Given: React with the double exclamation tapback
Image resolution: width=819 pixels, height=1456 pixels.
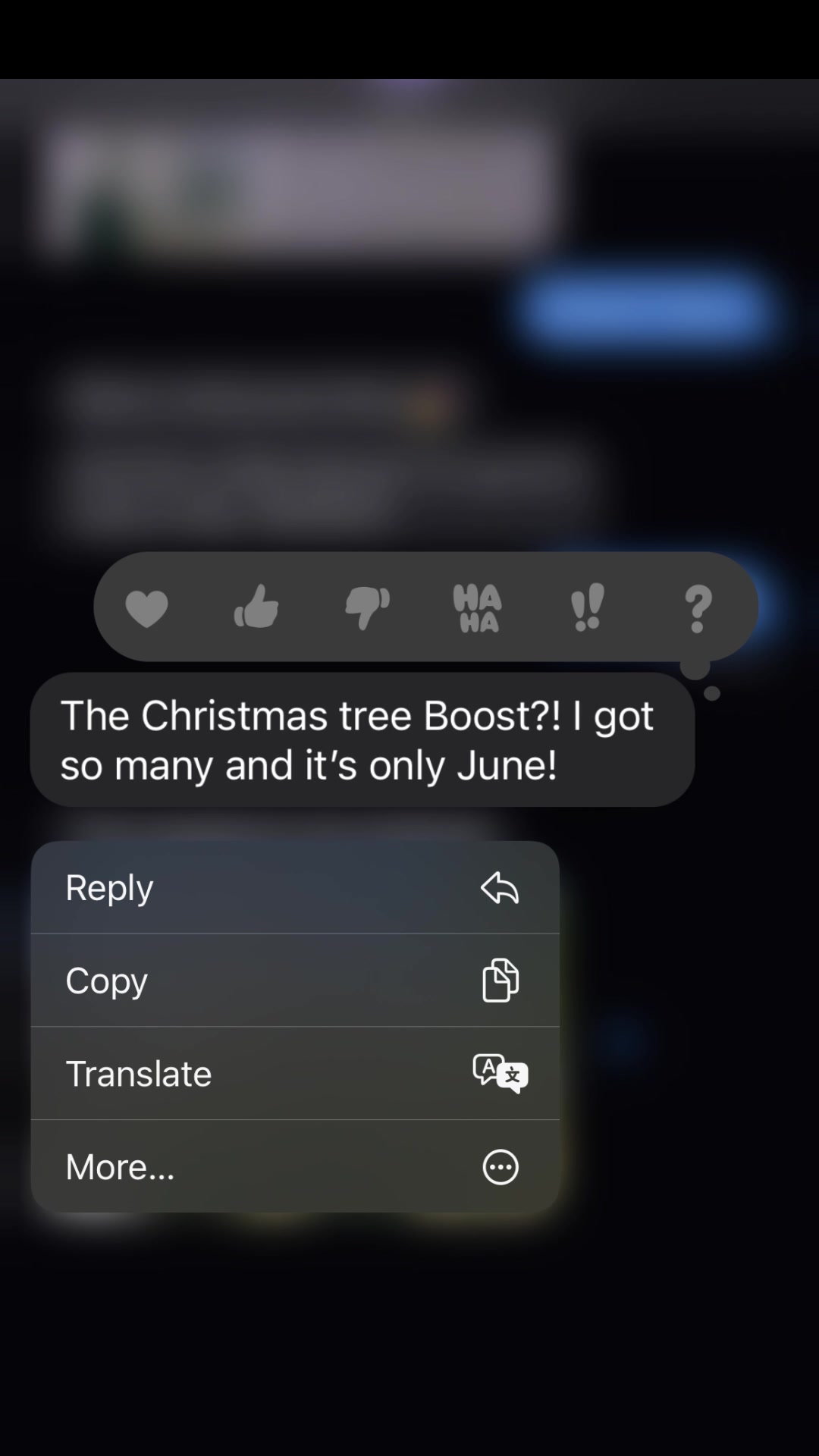Looking at the screenshot, I should click(x=588, y=607).
